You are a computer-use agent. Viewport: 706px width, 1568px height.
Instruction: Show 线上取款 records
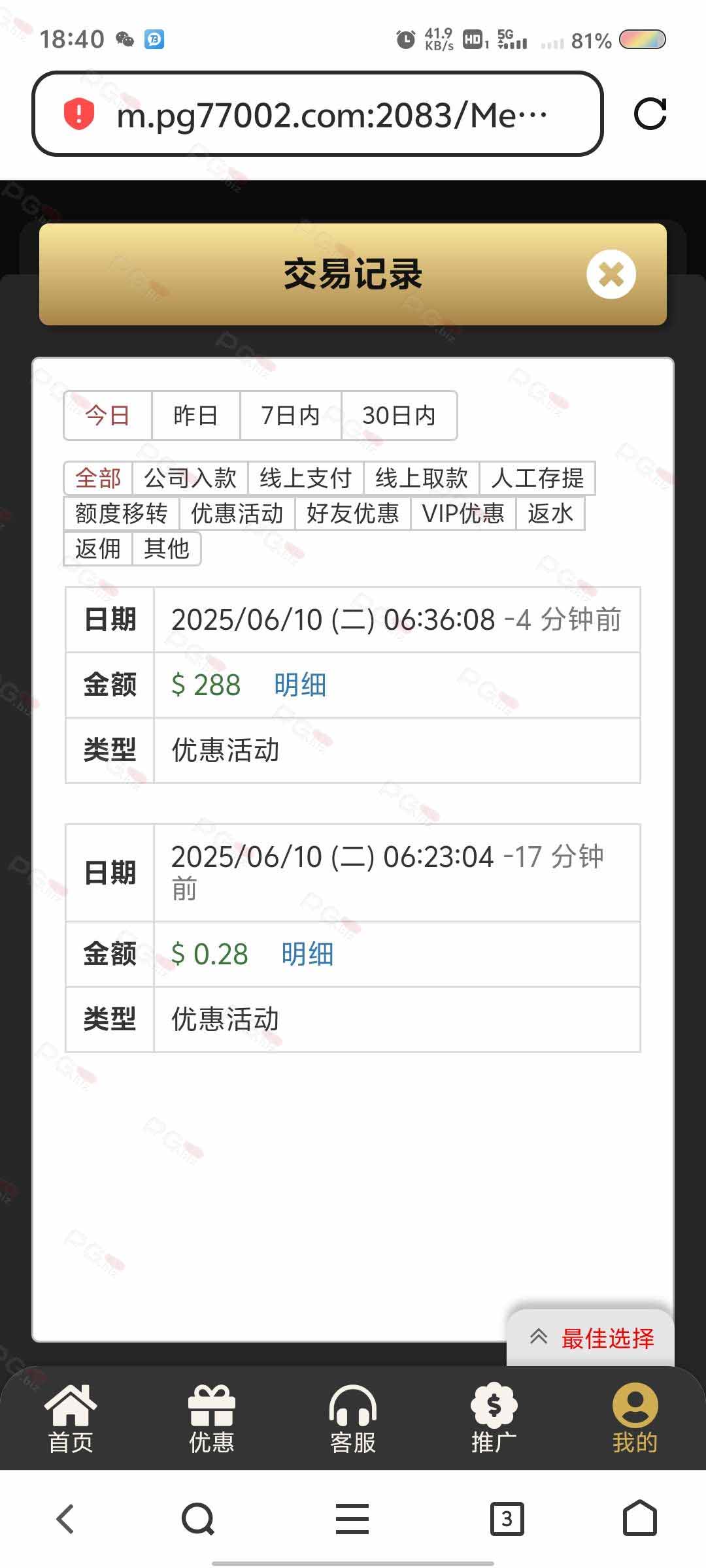click(421, 478)
